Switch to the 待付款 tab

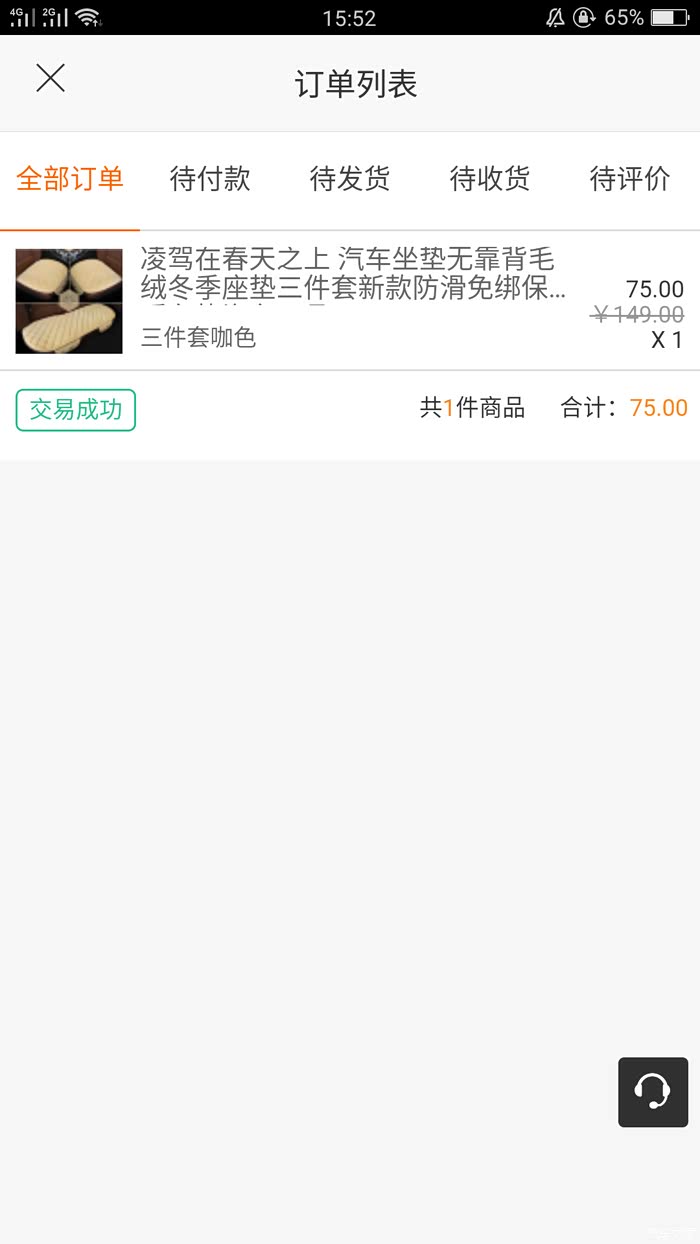point(210,180)
